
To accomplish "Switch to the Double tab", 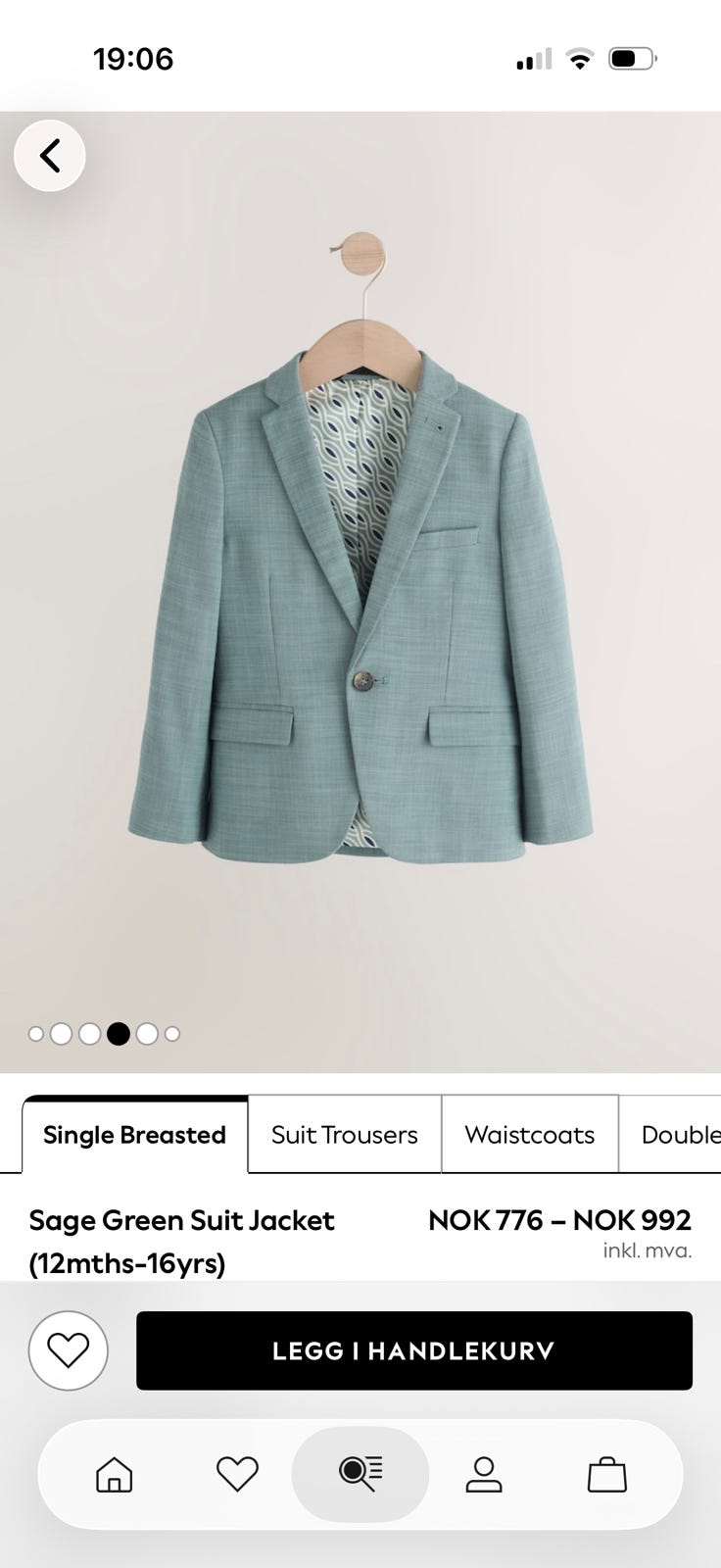I will [x=671, y=1135].
